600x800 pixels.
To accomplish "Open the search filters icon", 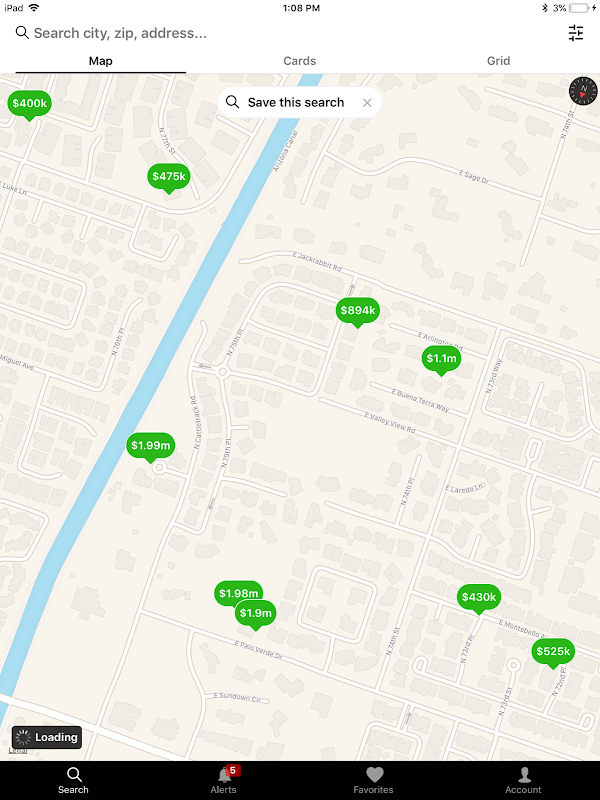I will [576, 33].
